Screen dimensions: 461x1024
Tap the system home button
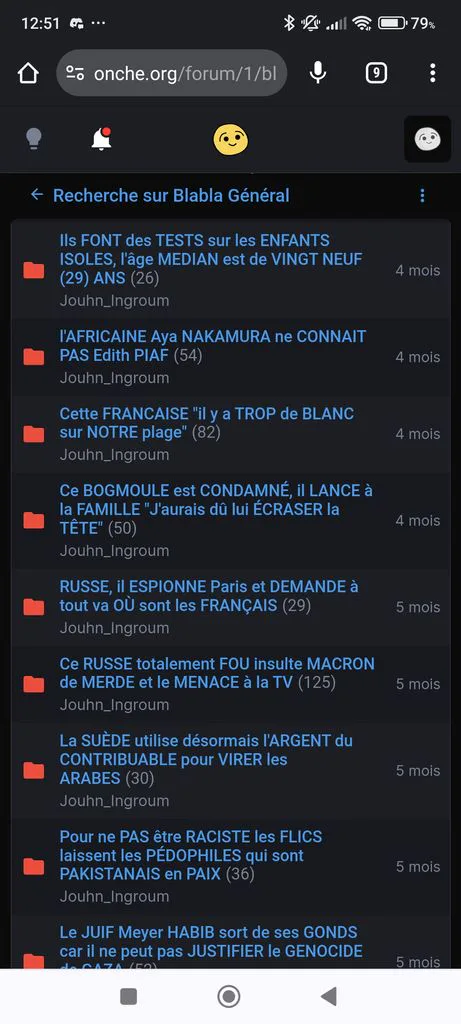[229, 996]
